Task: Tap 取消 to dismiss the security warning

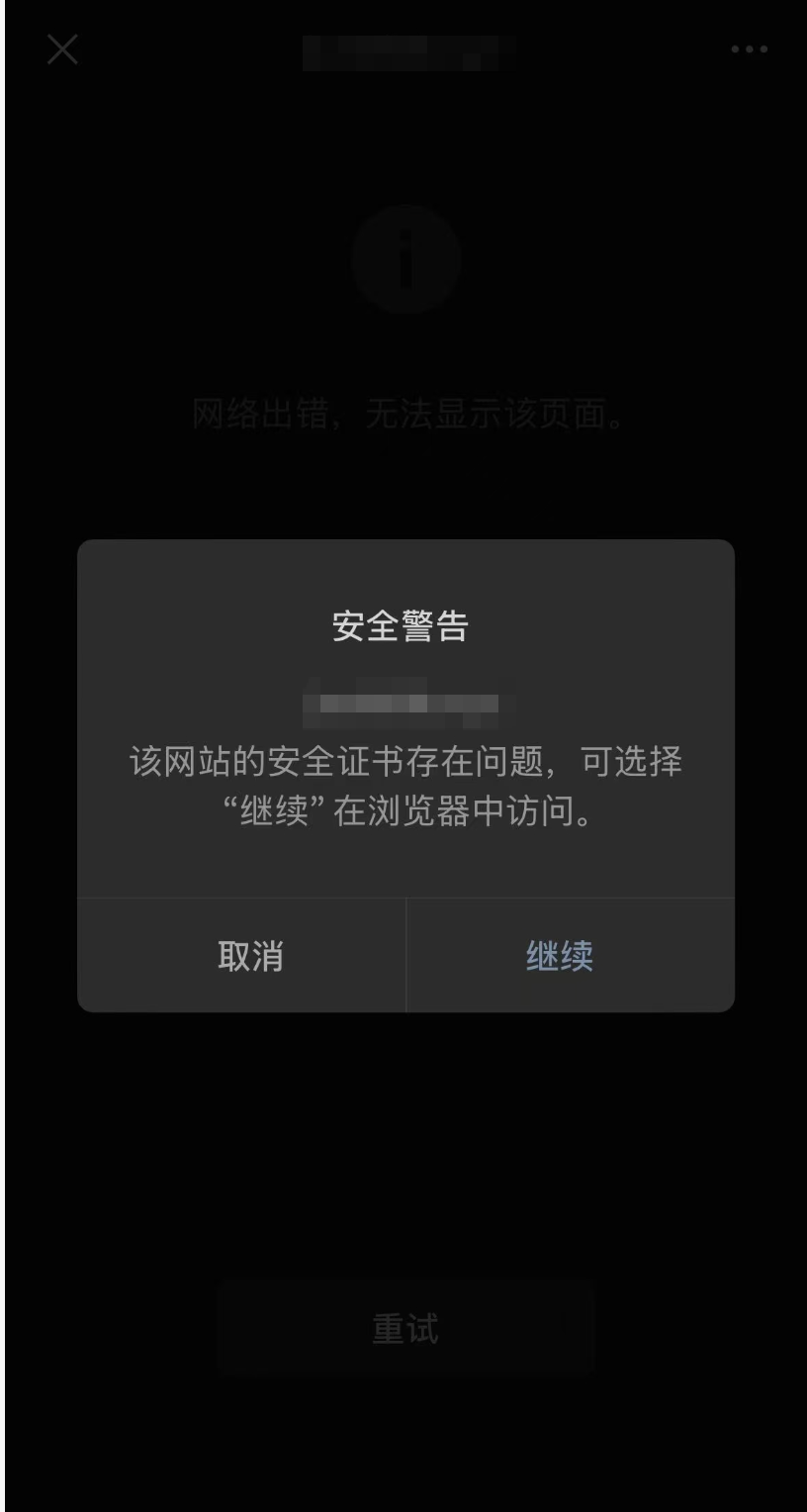Action: [x=250, y=956]
